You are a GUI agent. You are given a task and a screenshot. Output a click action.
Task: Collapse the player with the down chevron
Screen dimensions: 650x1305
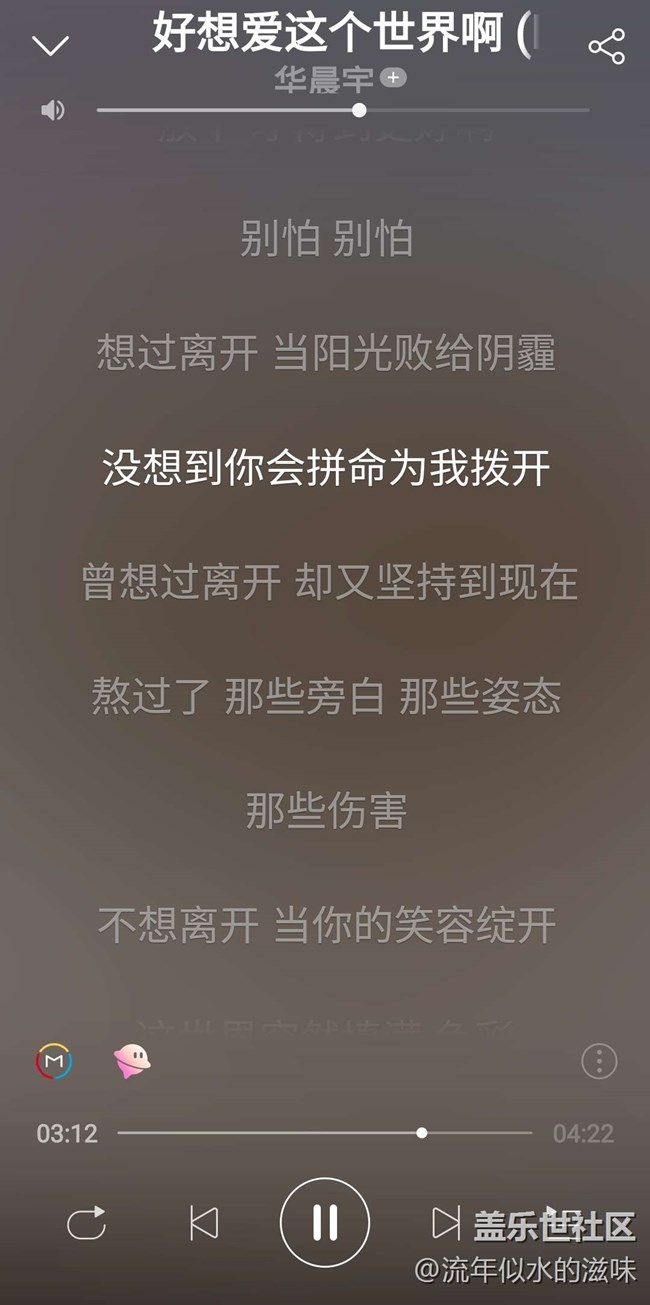tap(50, 45)
